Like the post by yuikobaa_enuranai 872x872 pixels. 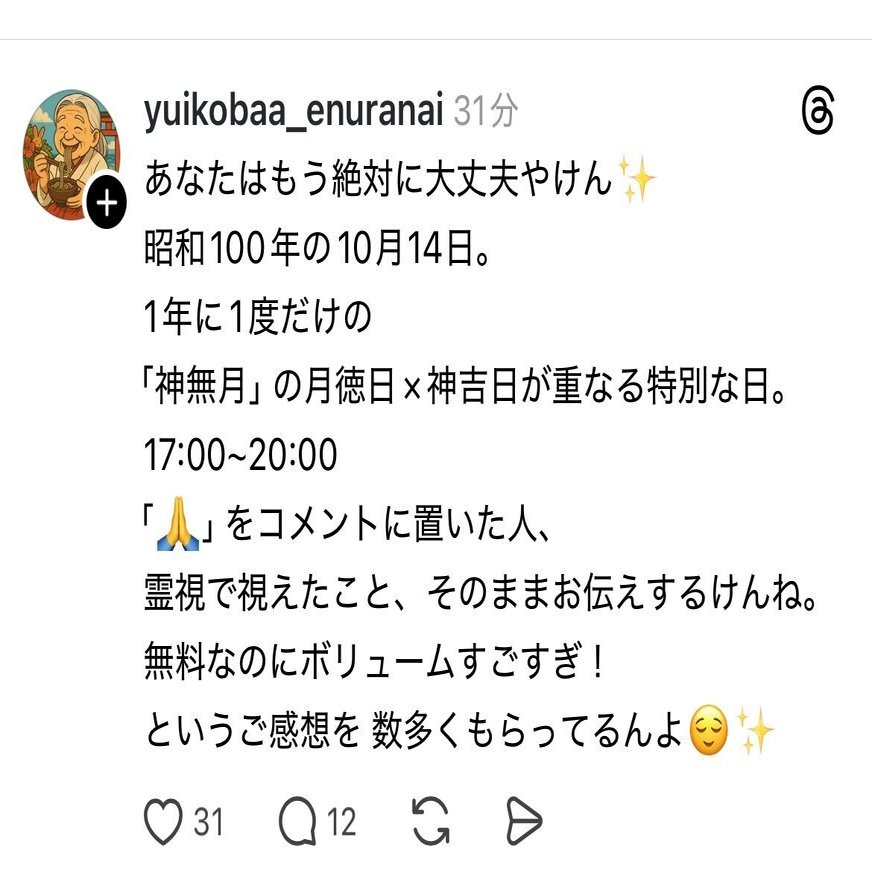(x=164, y=822)
